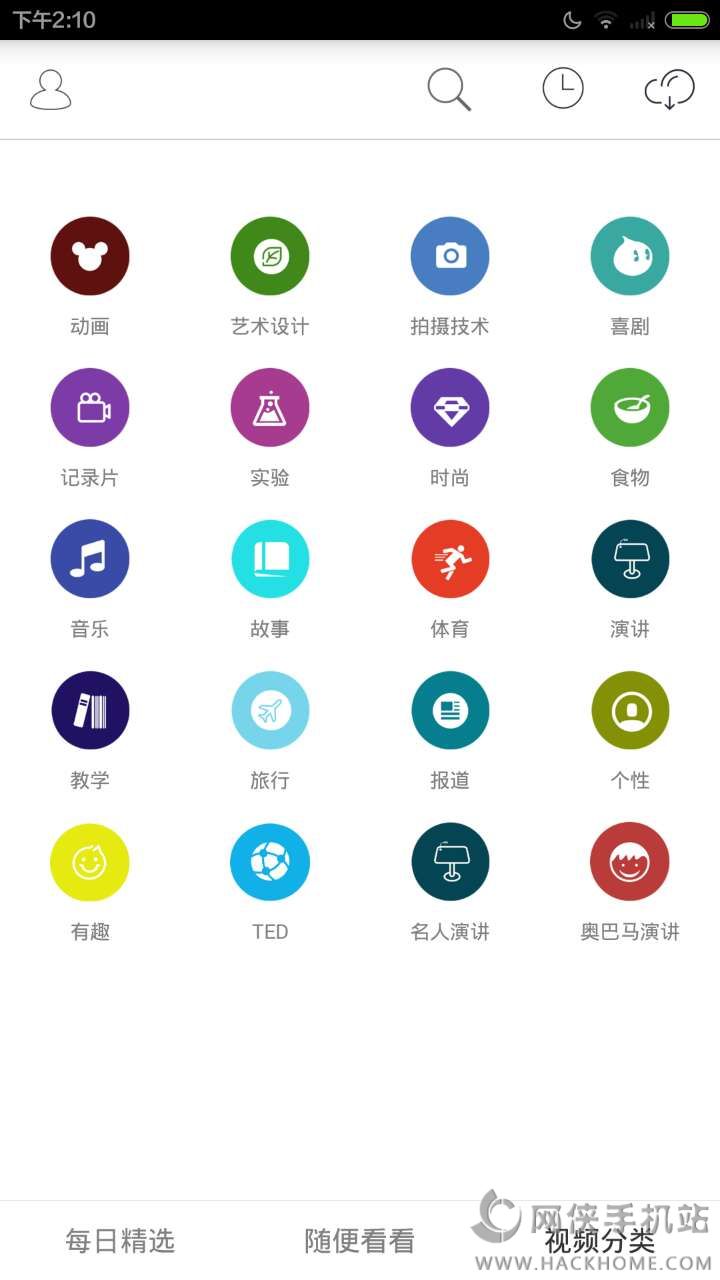Browse the 音乐 category
720x1280 pixels.
(x=90, y=559)
